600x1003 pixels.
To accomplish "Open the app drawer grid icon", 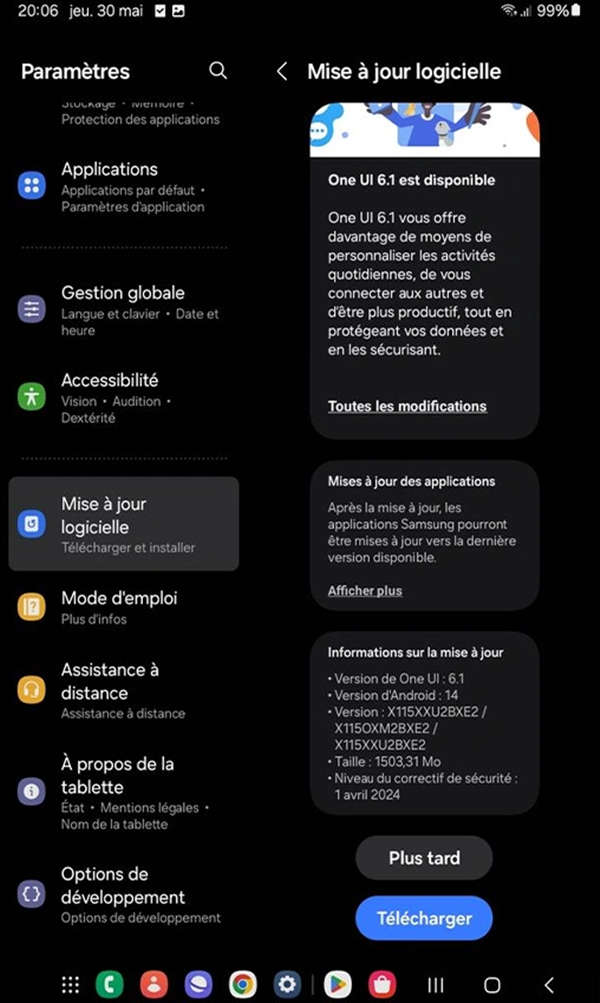I will click(71, 984).
